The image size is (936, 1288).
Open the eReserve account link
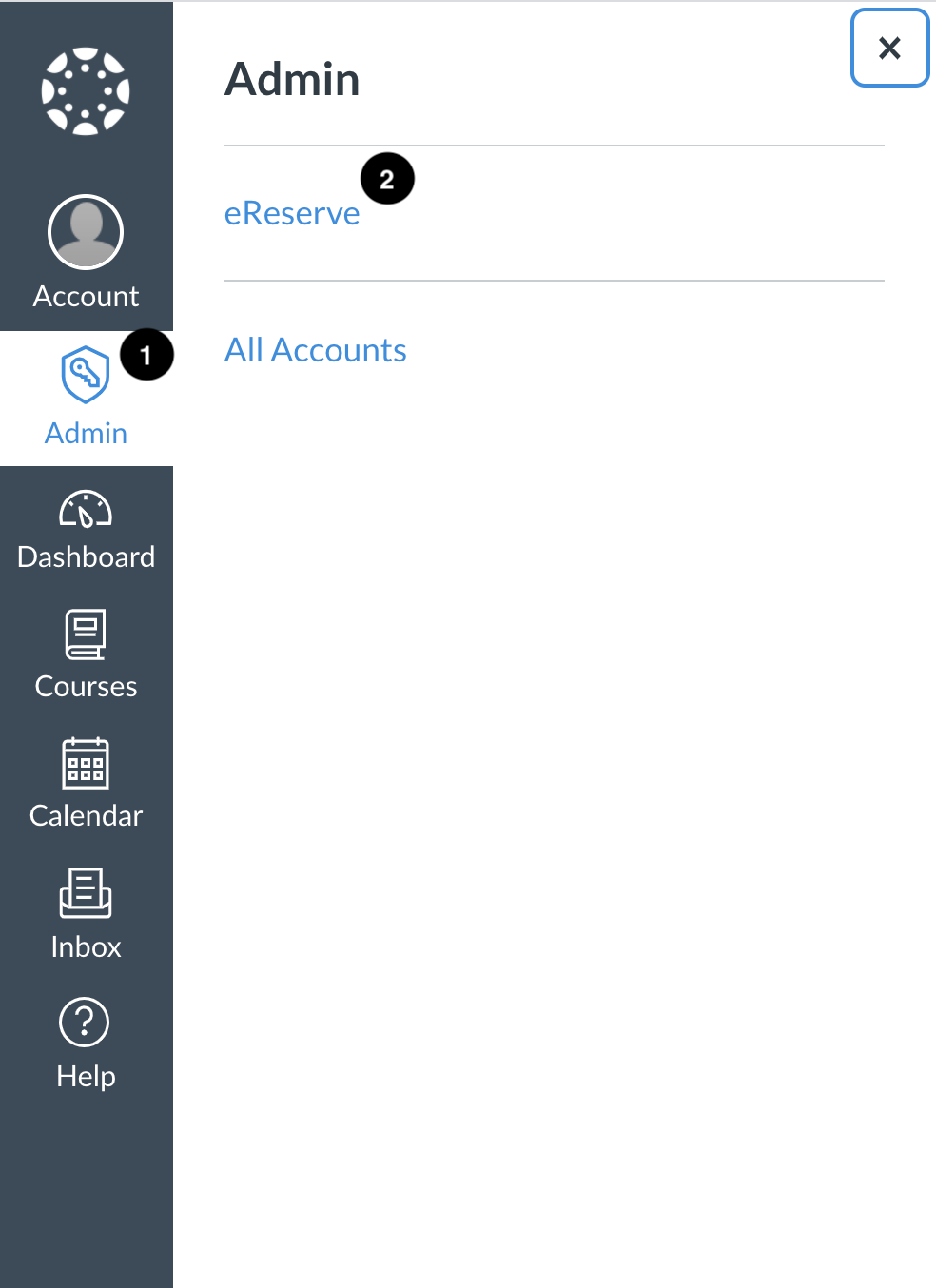tap(292, 214)
